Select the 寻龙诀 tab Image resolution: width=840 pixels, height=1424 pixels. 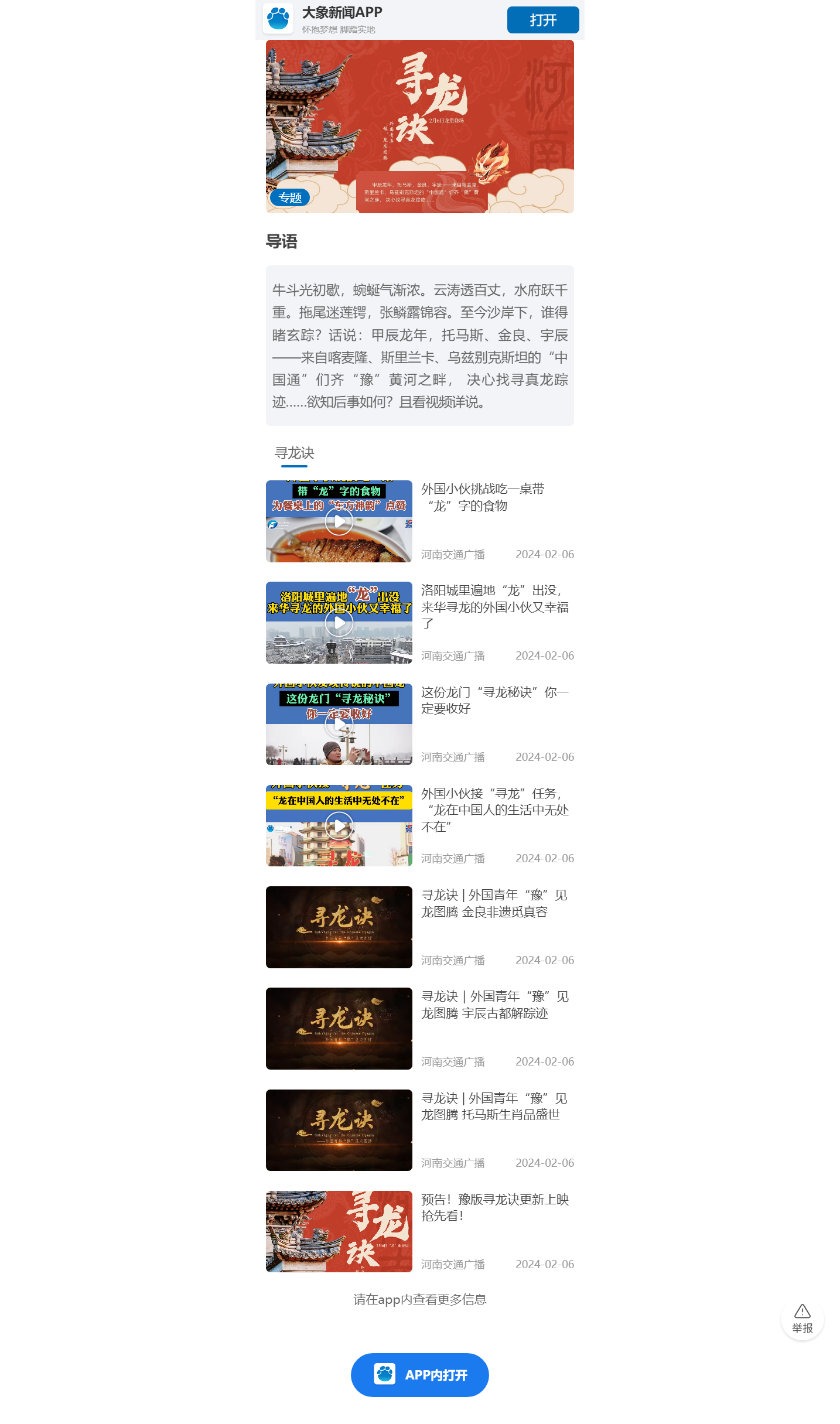(294, 453)
